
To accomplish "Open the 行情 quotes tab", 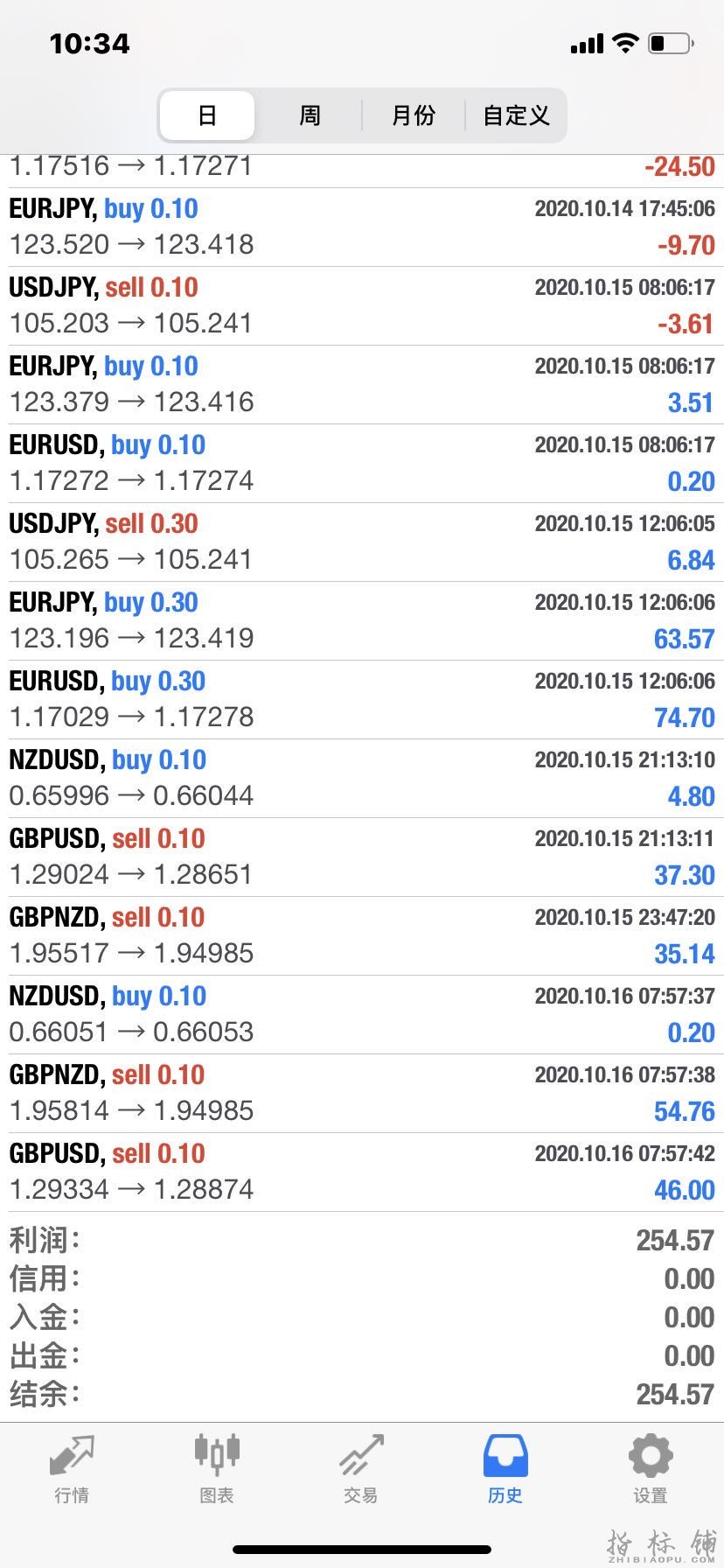I will pyautogui.click(x=72, y=1470).
